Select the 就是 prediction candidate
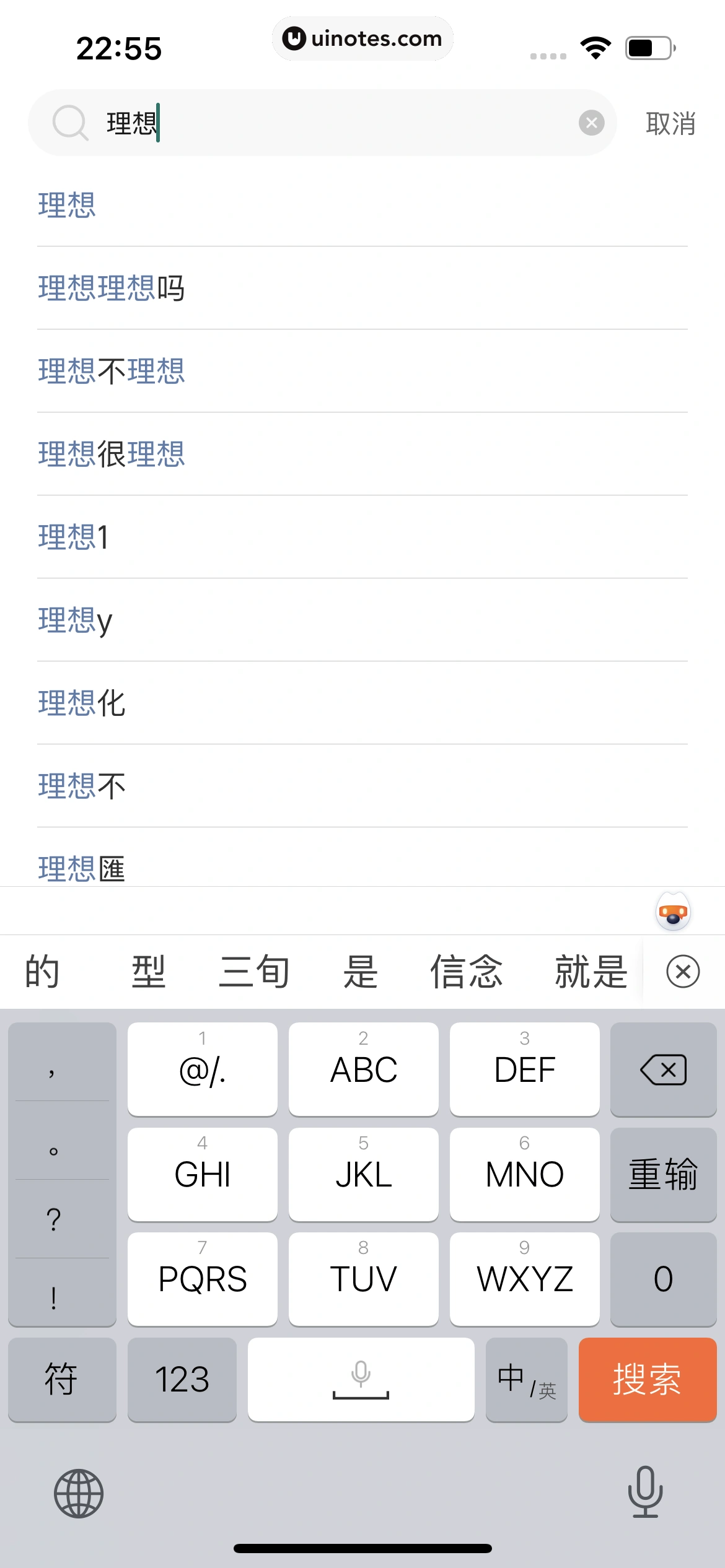 (x=592, y=971)
